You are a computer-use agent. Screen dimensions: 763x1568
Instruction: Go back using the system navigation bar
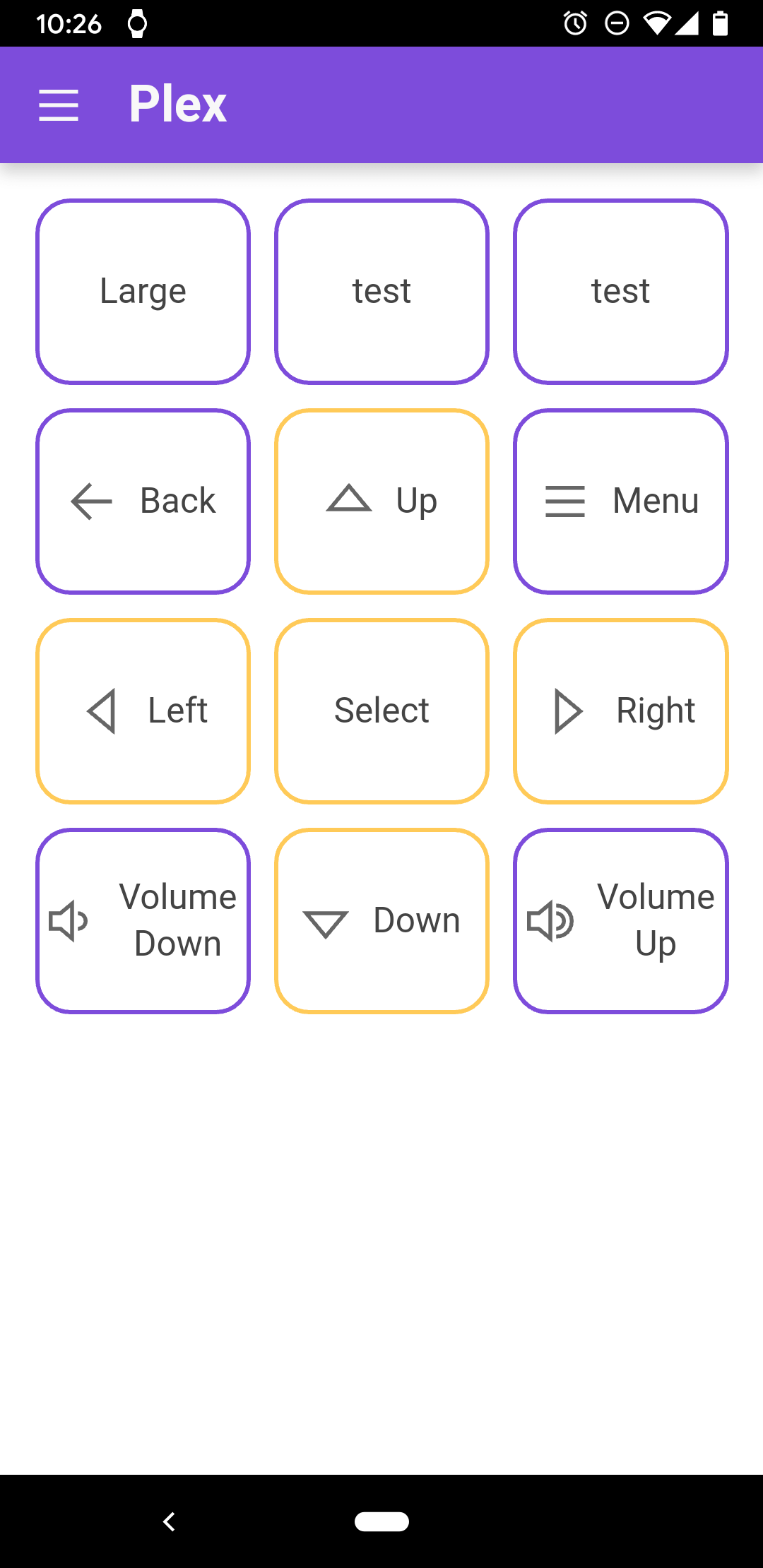169,1521
